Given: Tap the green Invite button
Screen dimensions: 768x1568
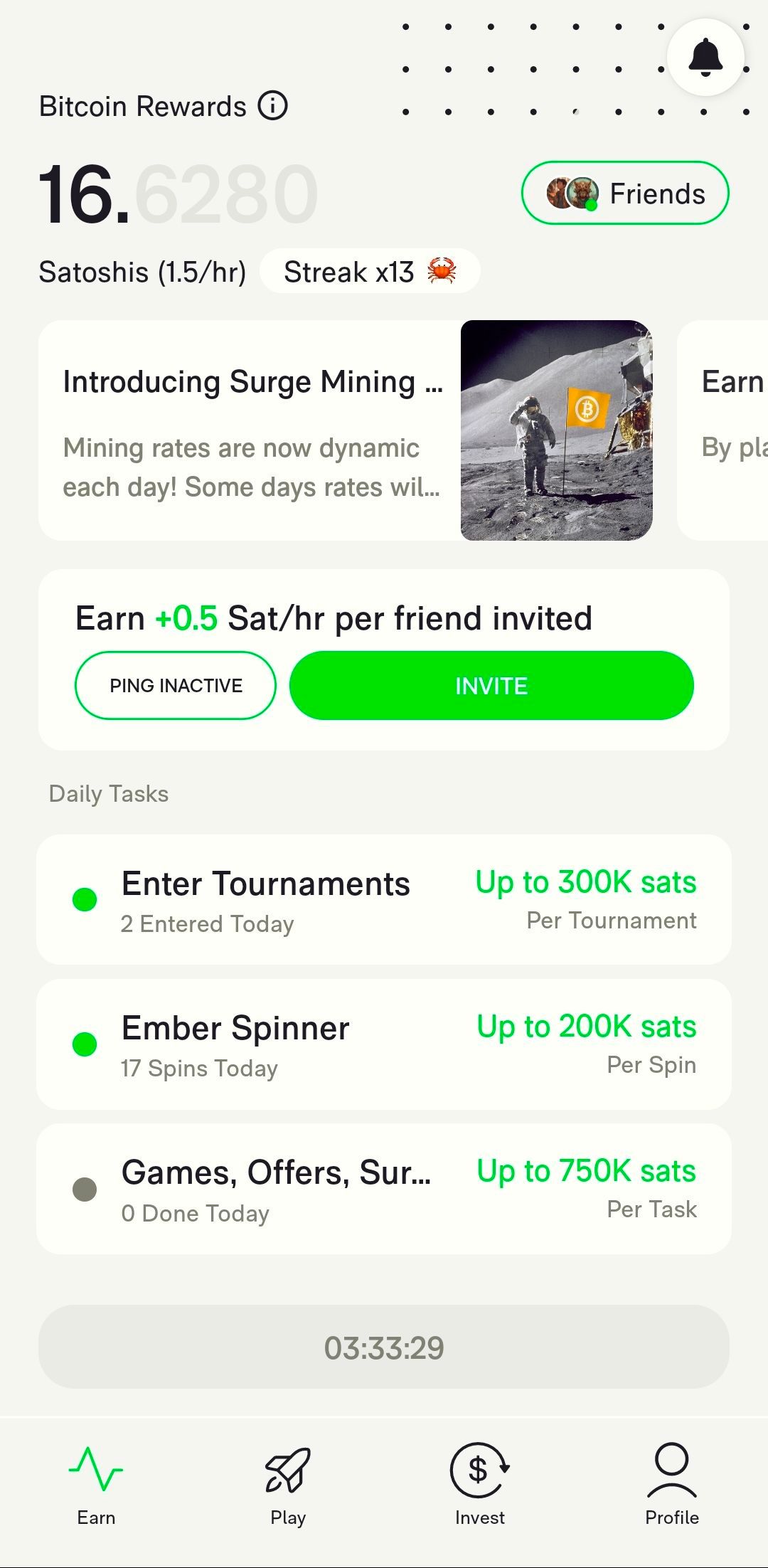Looking at the screenshot, I should coord(491,685).
